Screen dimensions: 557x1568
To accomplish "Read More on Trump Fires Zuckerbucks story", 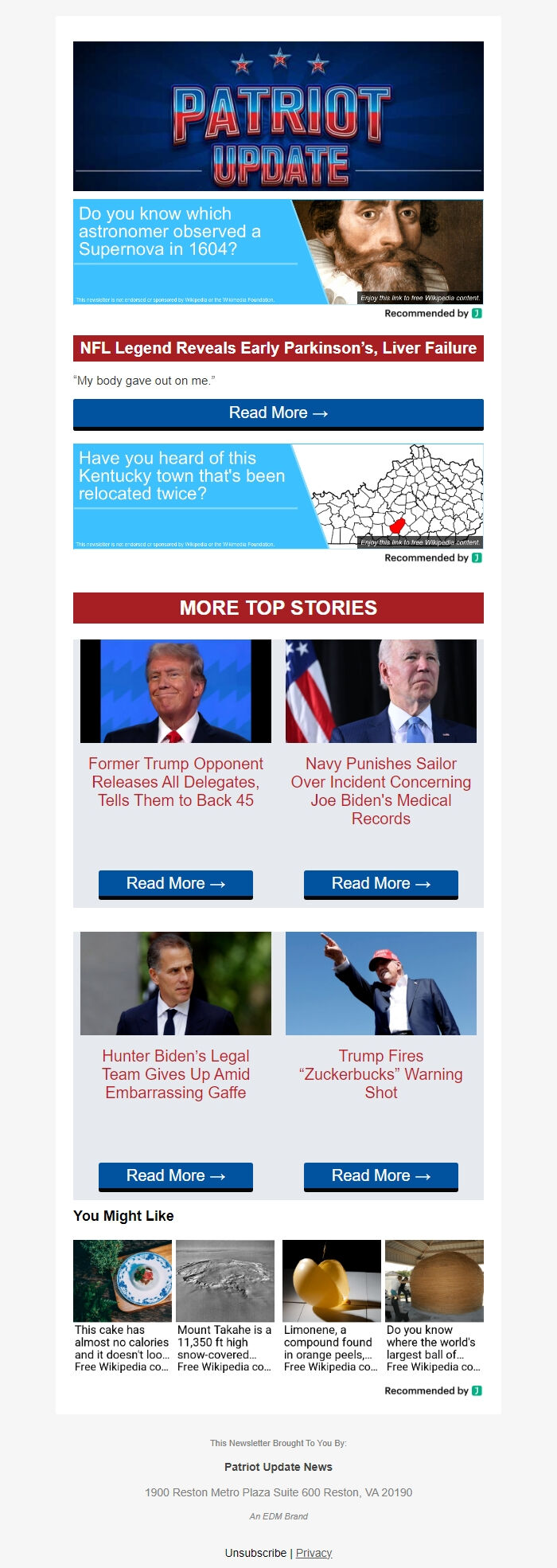I will coord(380,1176).
